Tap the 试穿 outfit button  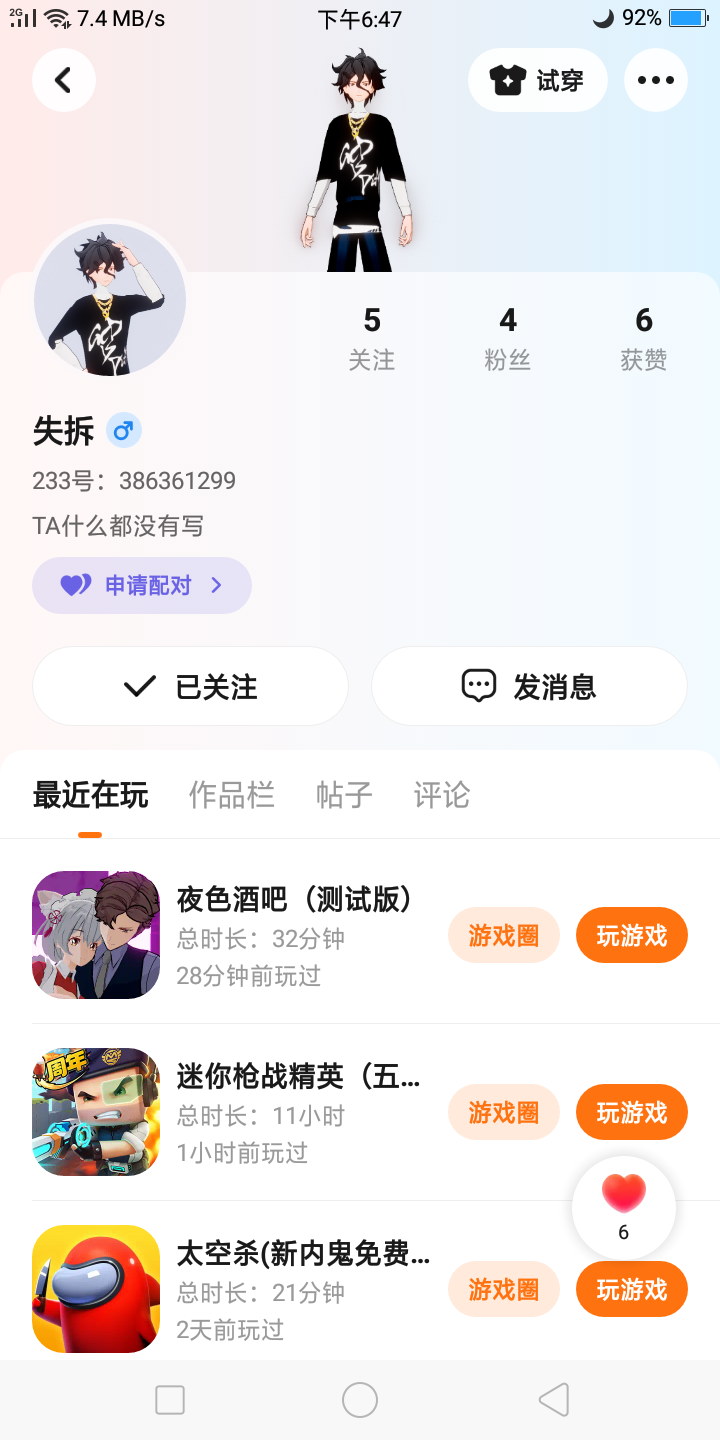(x=538, y=80)
